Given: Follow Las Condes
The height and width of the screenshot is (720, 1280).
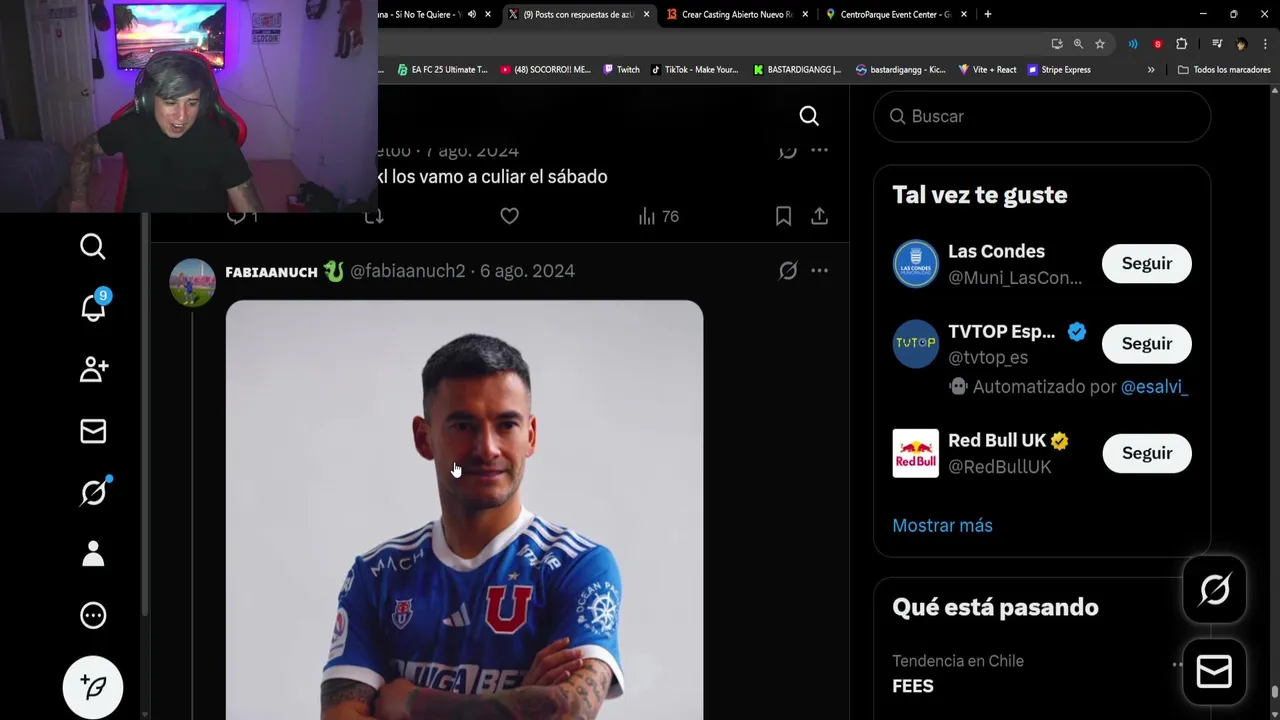Looking at the screenshot, I should click(x=1146, y=263).
